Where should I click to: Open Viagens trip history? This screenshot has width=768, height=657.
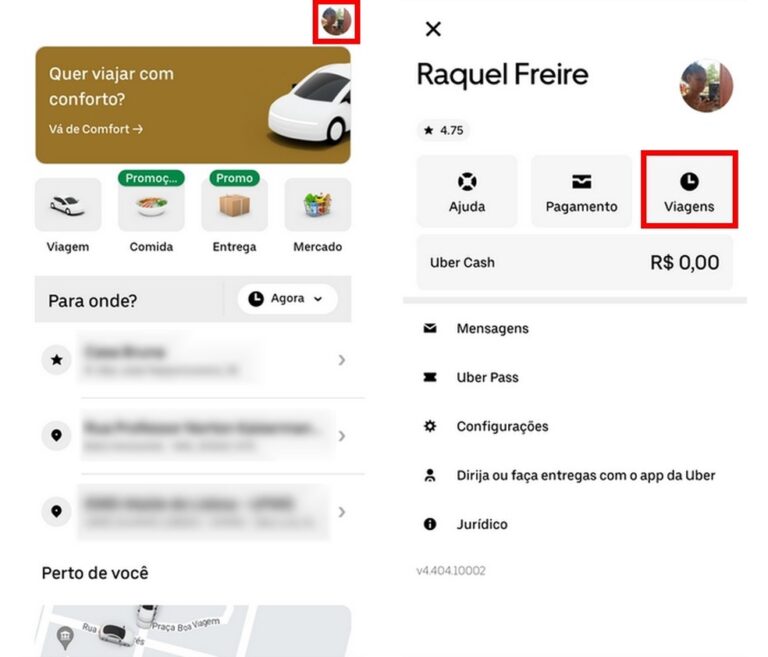[689, 191]
